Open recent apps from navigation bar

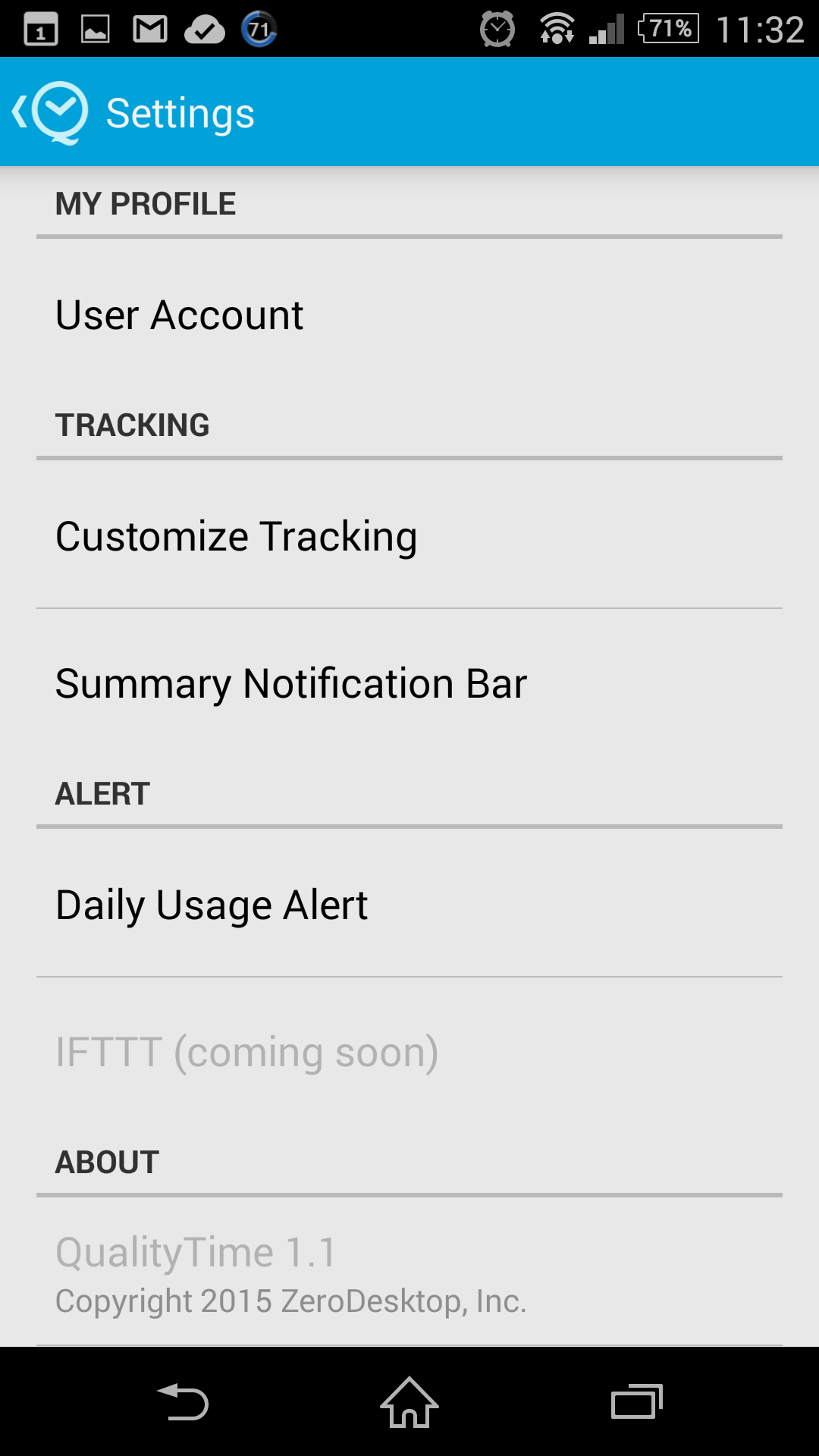637,1401
